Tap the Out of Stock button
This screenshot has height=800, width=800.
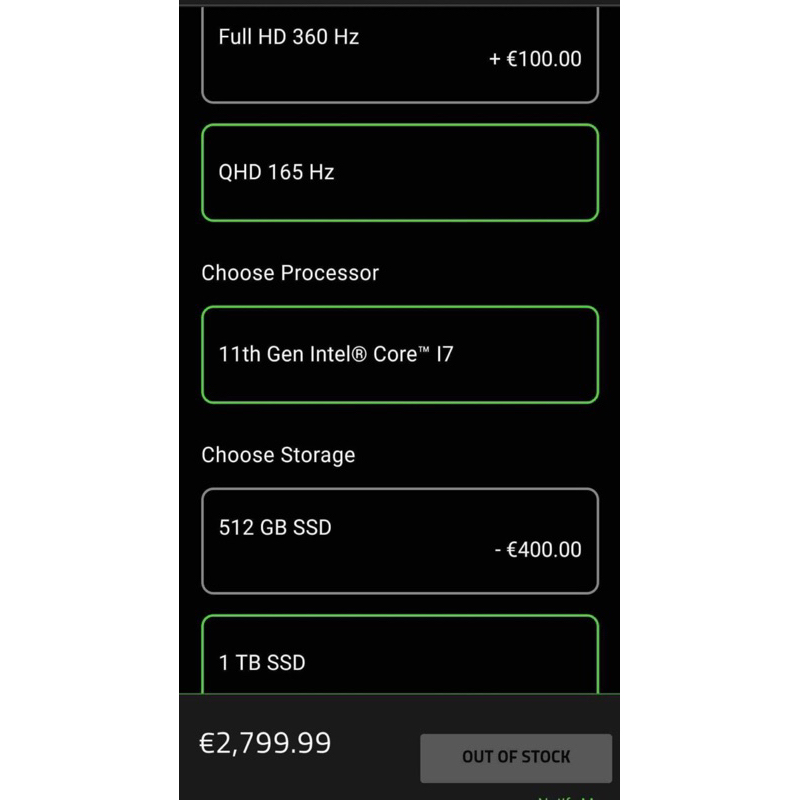click(x=516, y=758)
